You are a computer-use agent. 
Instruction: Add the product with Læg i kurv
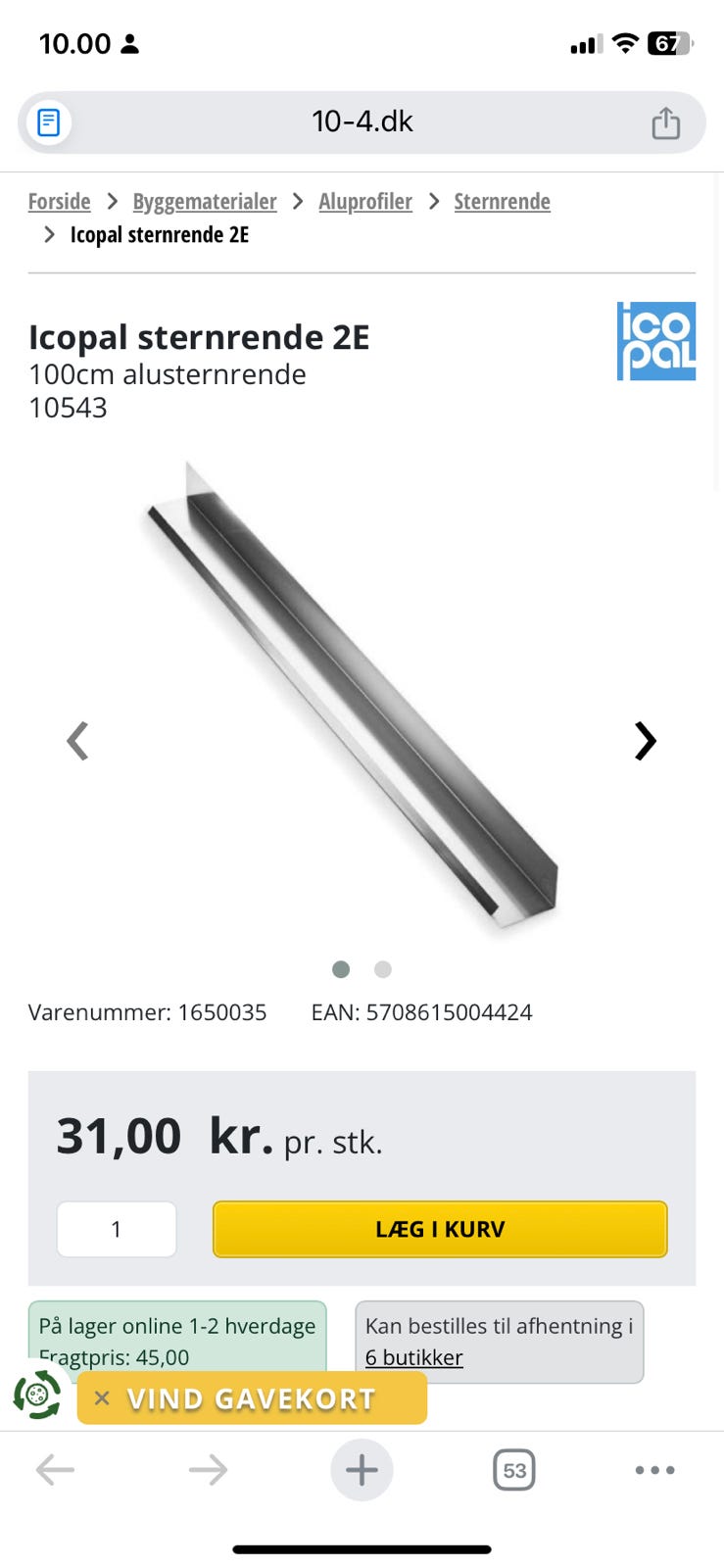(440, 1229)
